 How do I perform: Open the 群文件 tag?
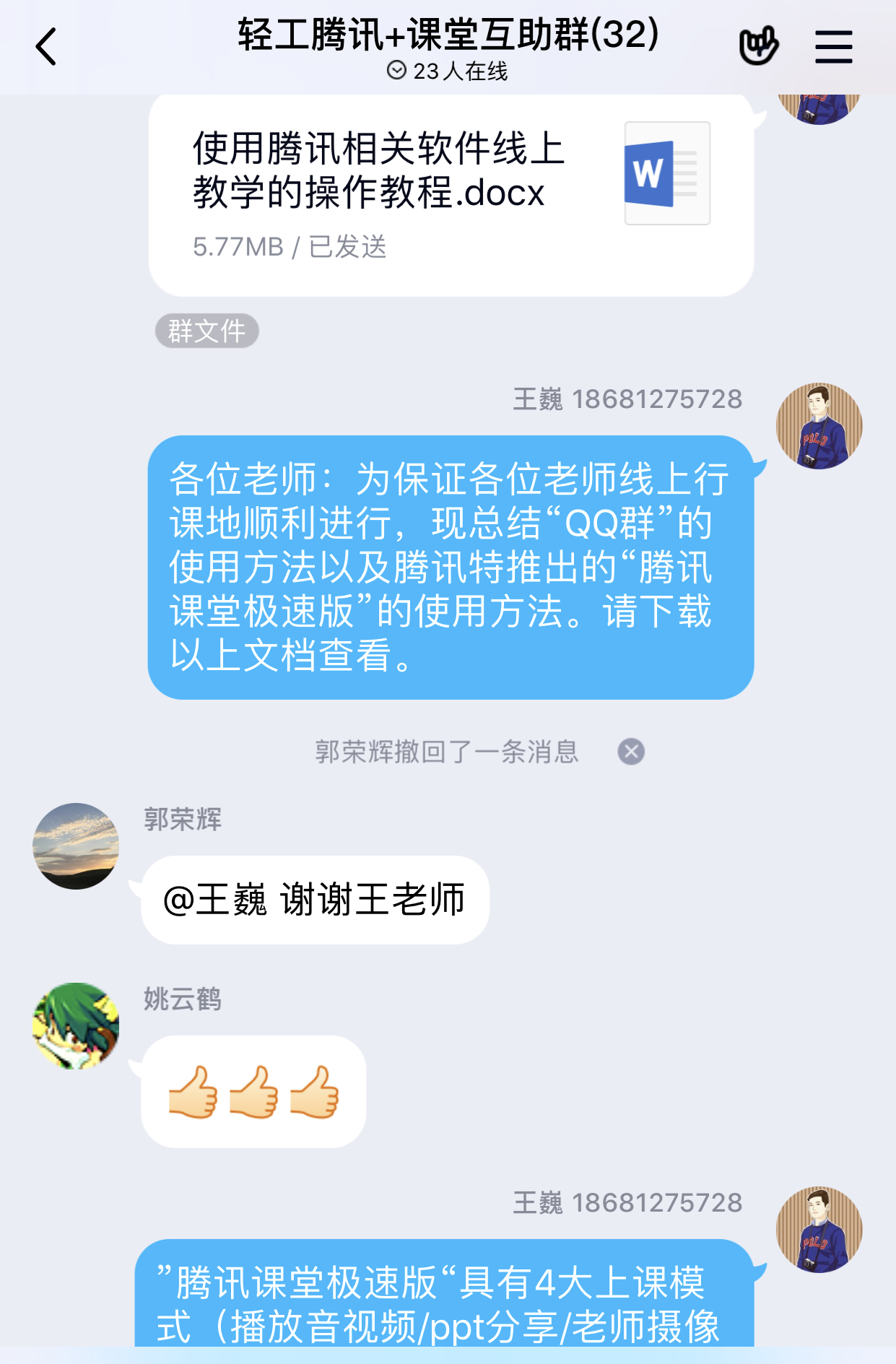(206, 331)
